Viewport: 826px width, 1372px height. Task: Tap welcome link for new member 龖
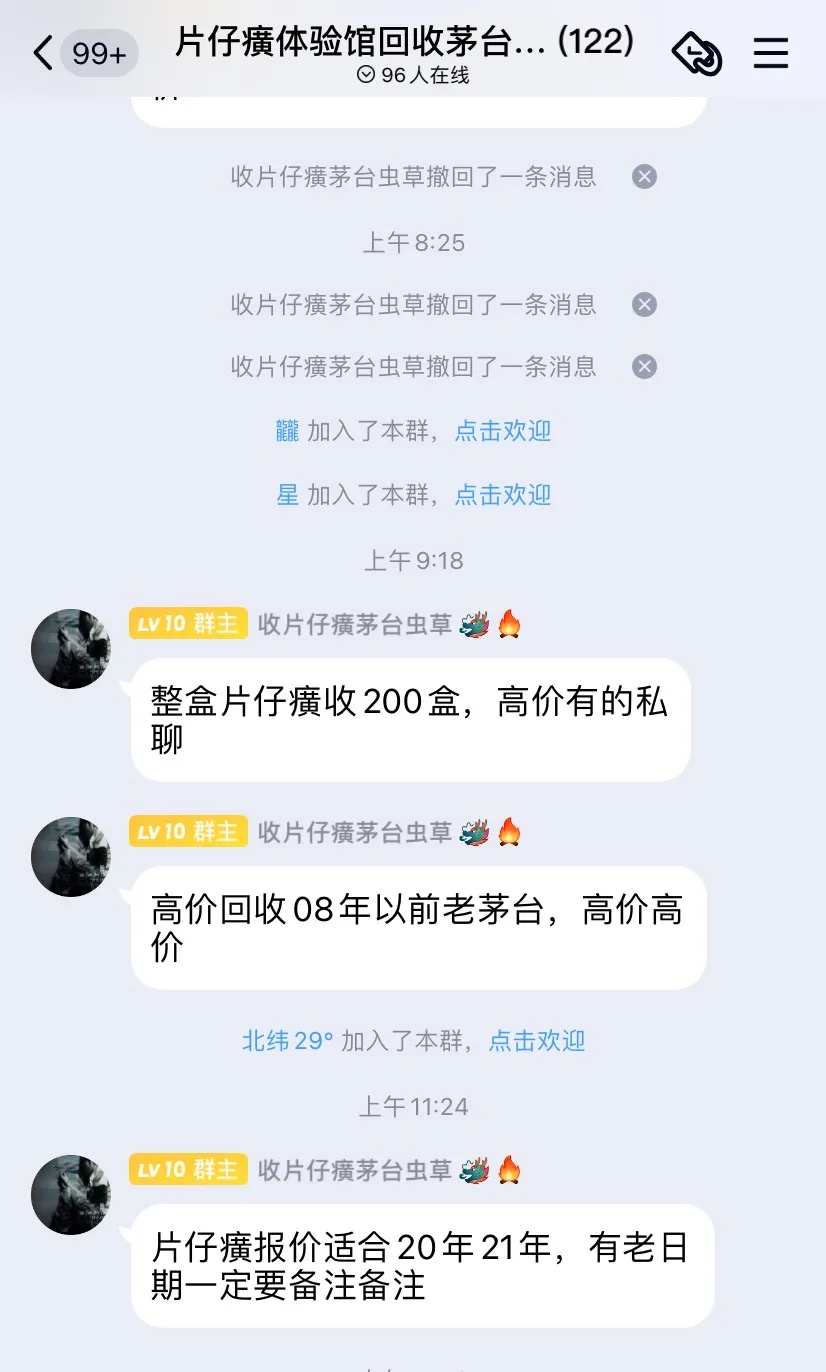click(x=503, y=431)
